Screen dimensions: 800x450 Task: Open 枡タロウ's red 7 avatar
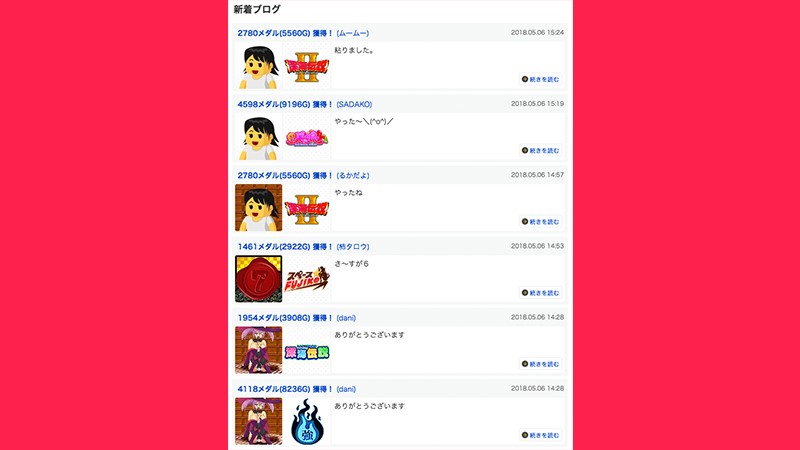tap(258, 279)
